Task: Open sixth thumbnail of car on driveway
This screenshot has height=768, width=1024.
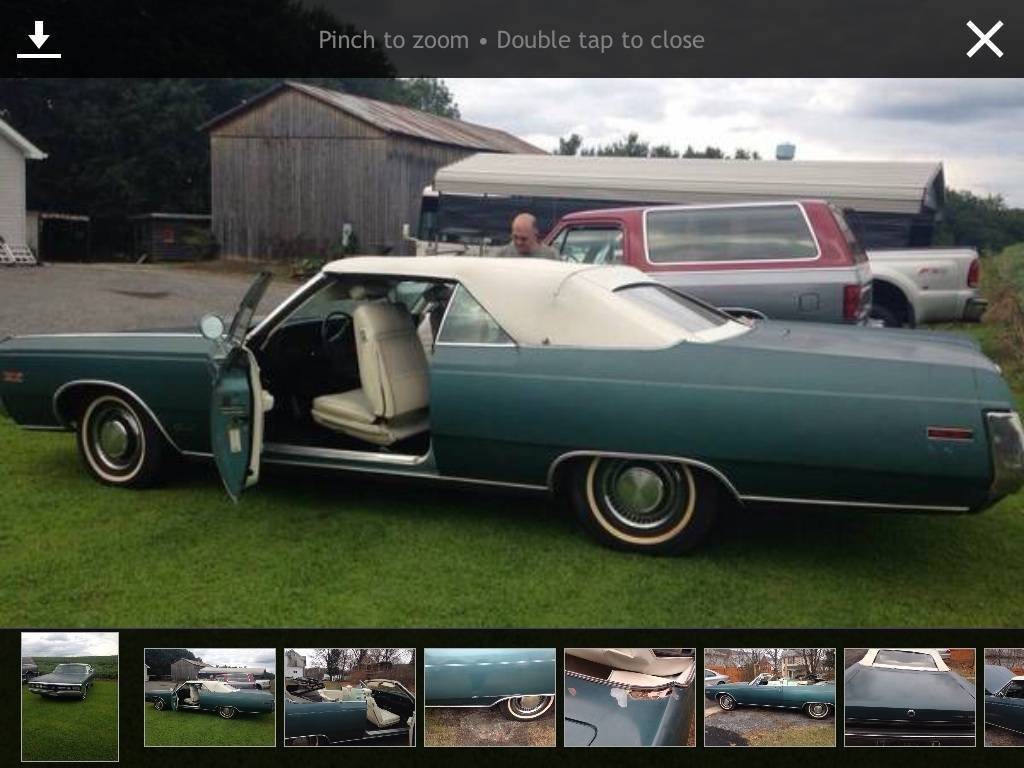Action: coord(770,697)
